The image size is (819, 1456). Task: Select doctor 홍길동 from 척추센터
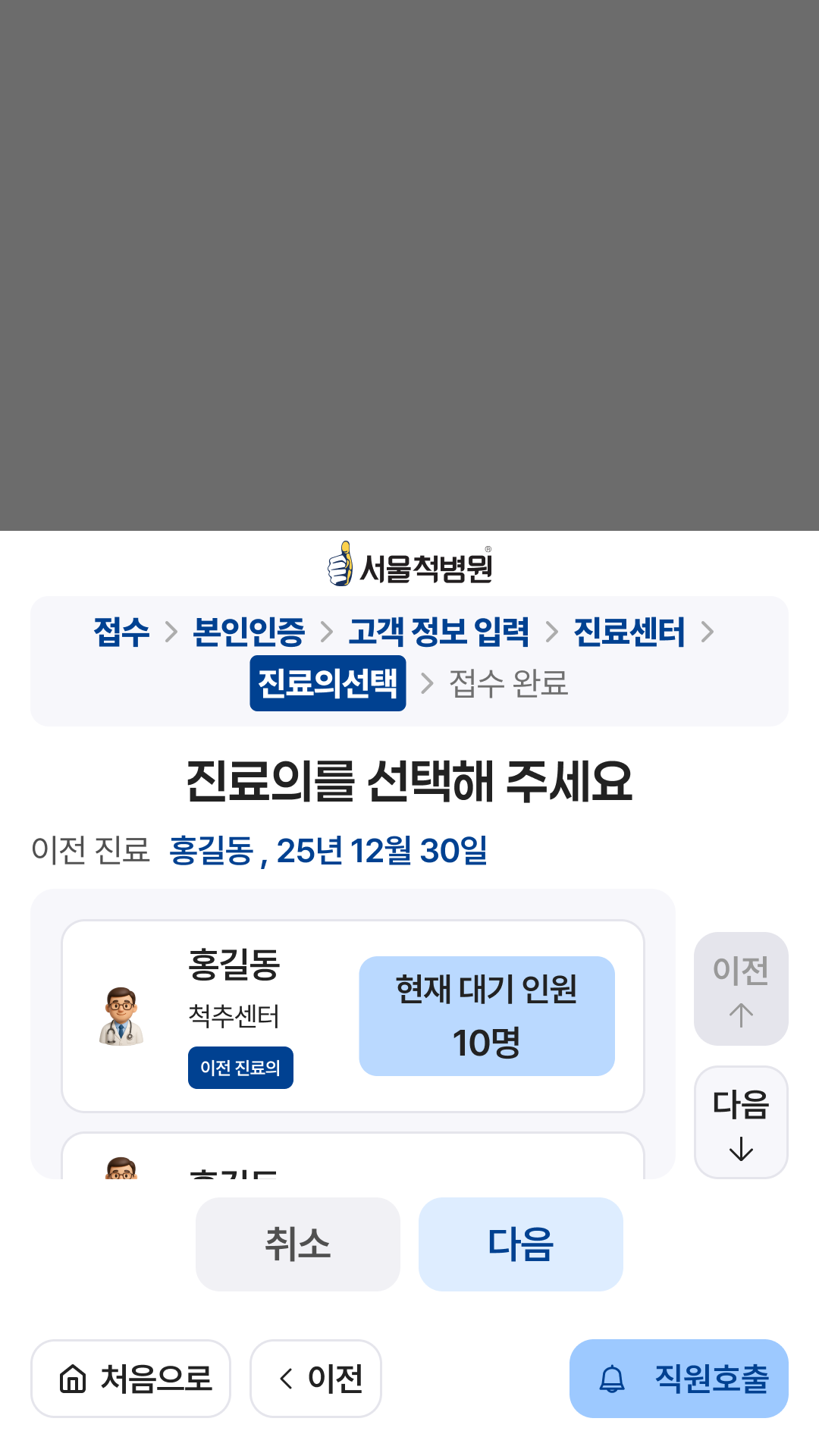pyautogui.click(x=353, y=1016)
